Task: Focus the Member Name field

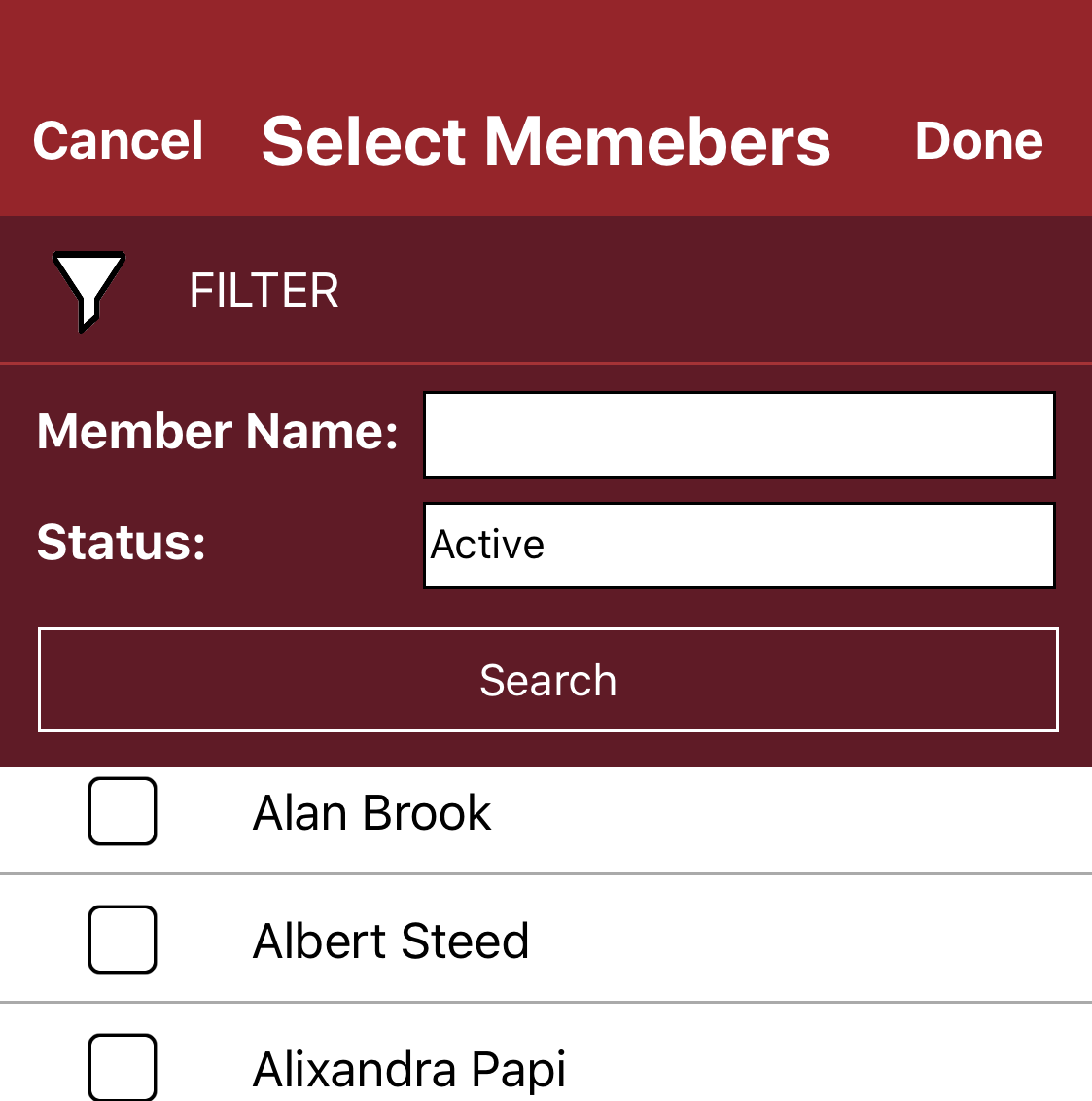Action: [x=739, y=435]
